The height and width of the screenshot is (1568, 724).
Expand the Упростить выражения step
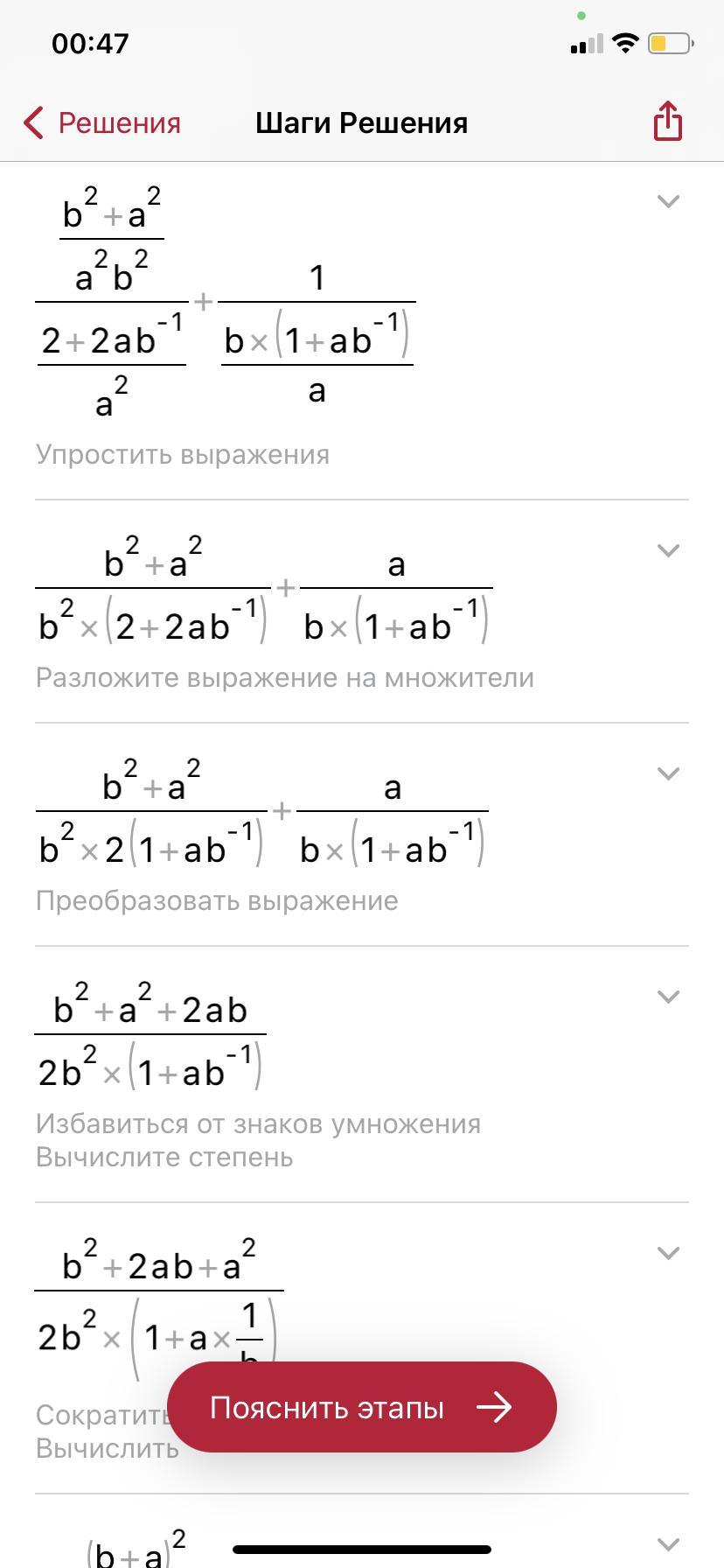[668, 201]
